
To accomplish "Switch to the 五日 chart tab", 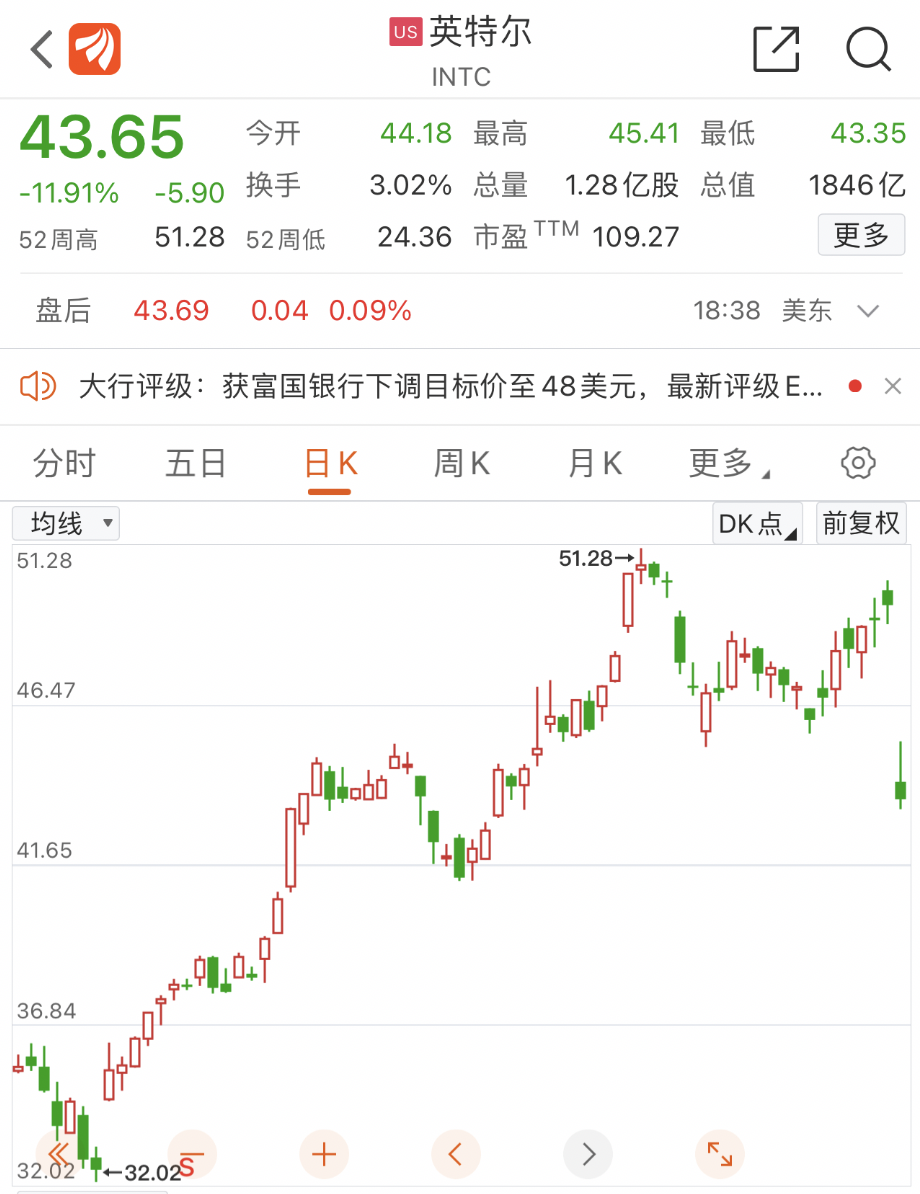I will point(196,464).
